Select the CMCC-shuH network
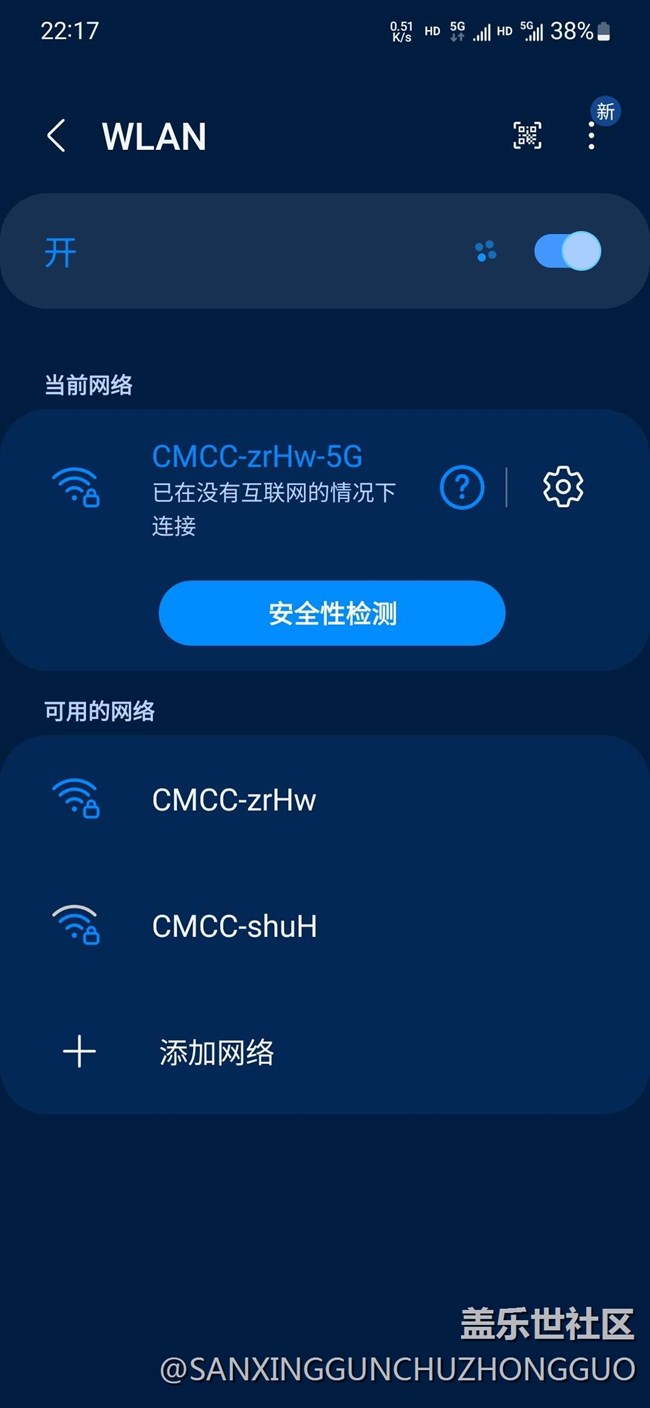The image size is (650, 1408). tap(325, 926)
